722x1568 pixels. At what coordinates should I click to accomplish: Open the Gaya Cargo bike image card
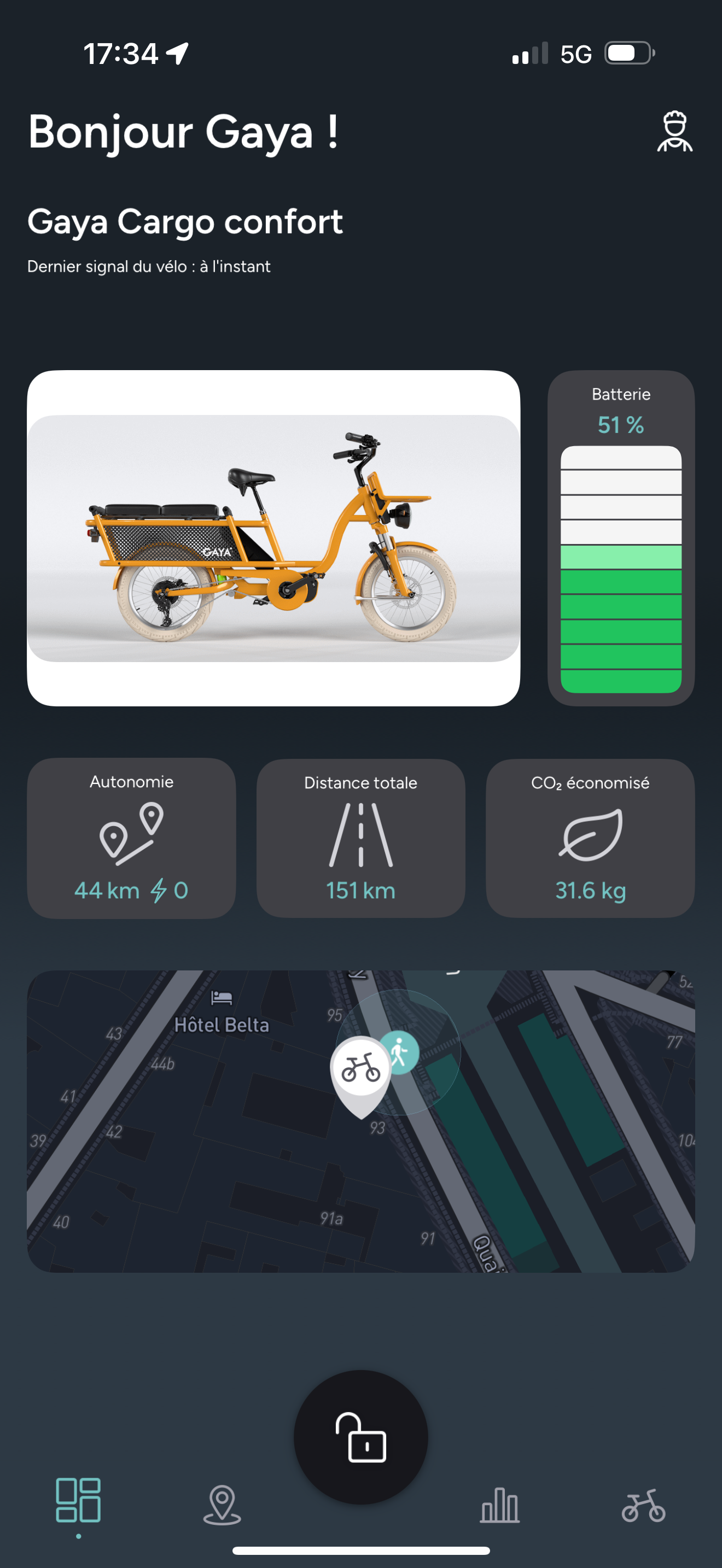tap(273, 538)
